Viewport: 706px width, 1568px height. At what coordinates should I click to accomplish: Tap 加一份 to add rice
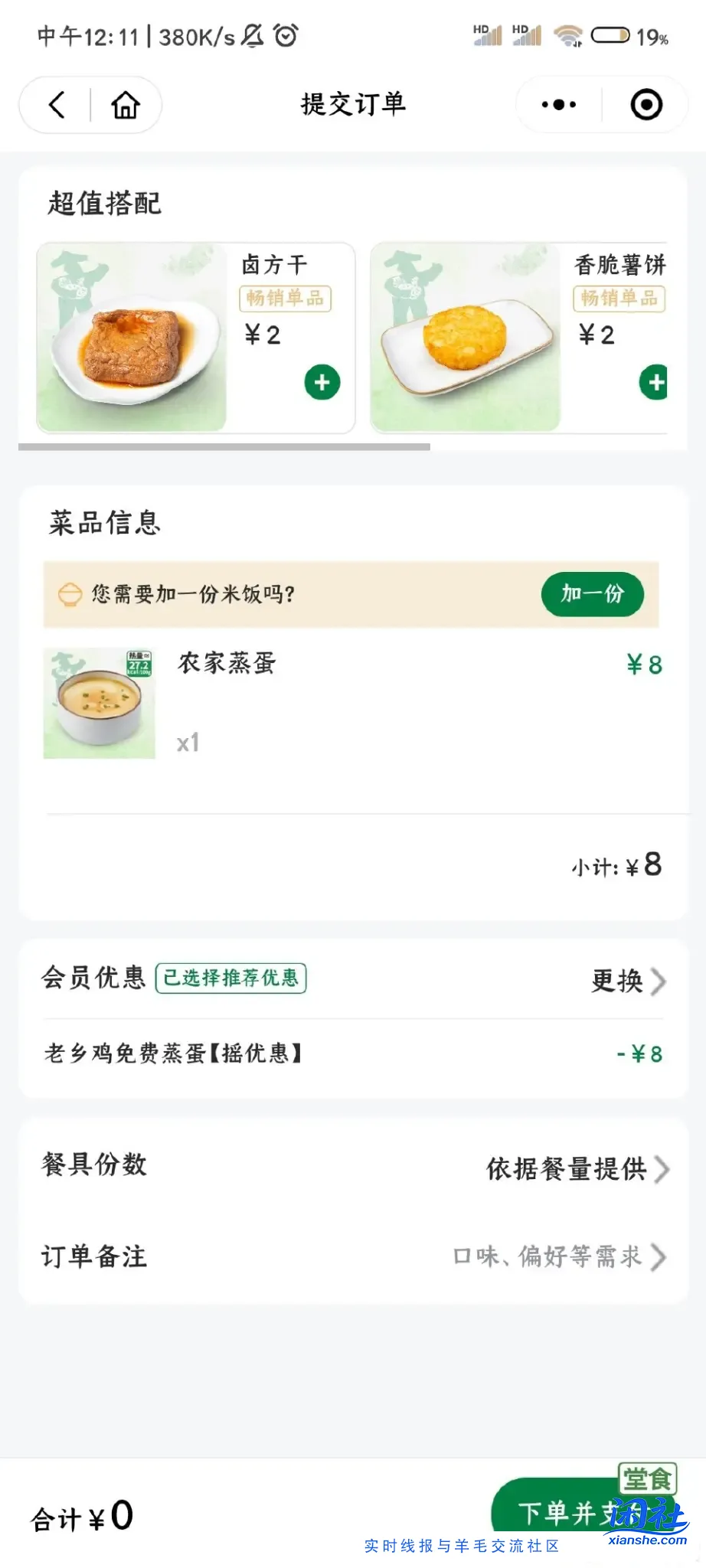click(x=592, y=594)
